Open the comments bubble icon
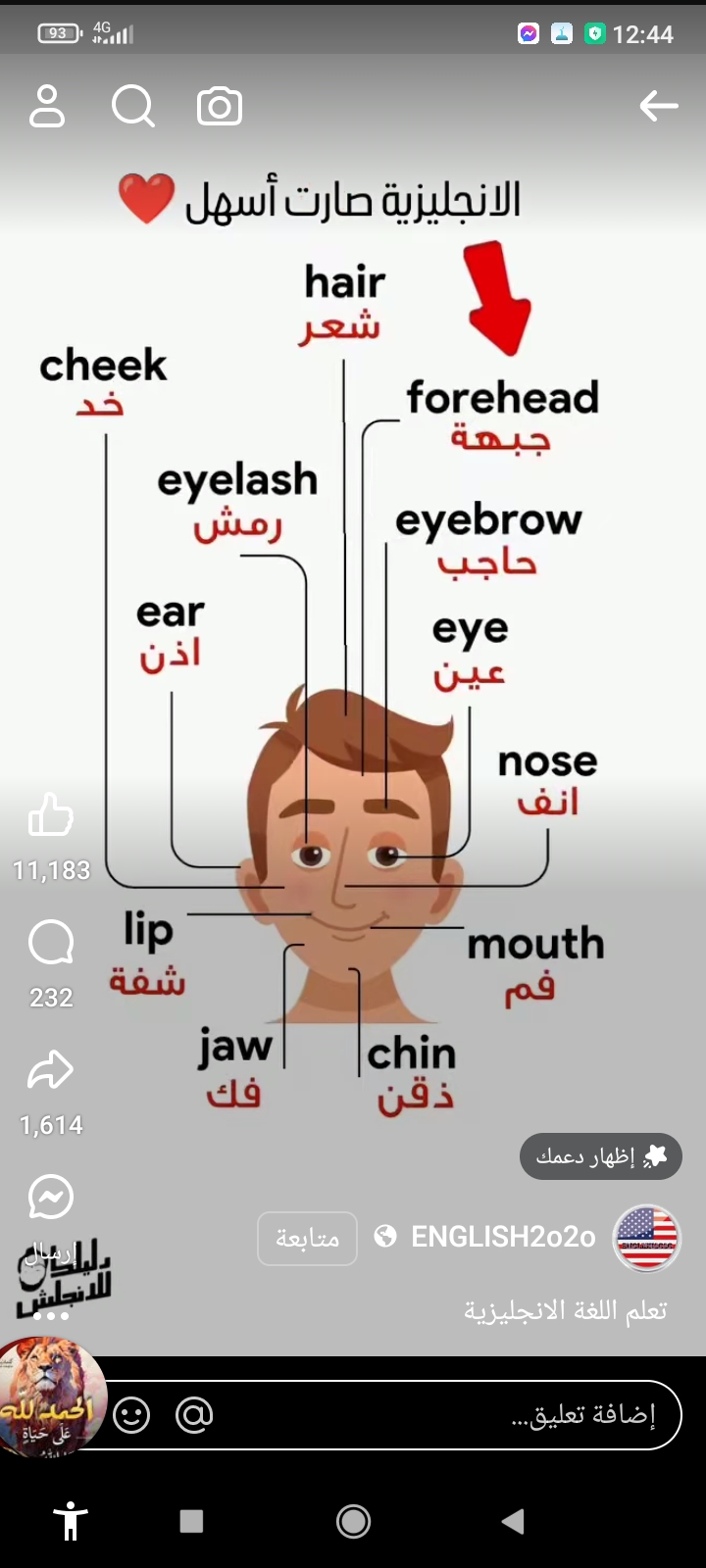706x1568 pixels. pyautogui.click(x=51, y=943)
